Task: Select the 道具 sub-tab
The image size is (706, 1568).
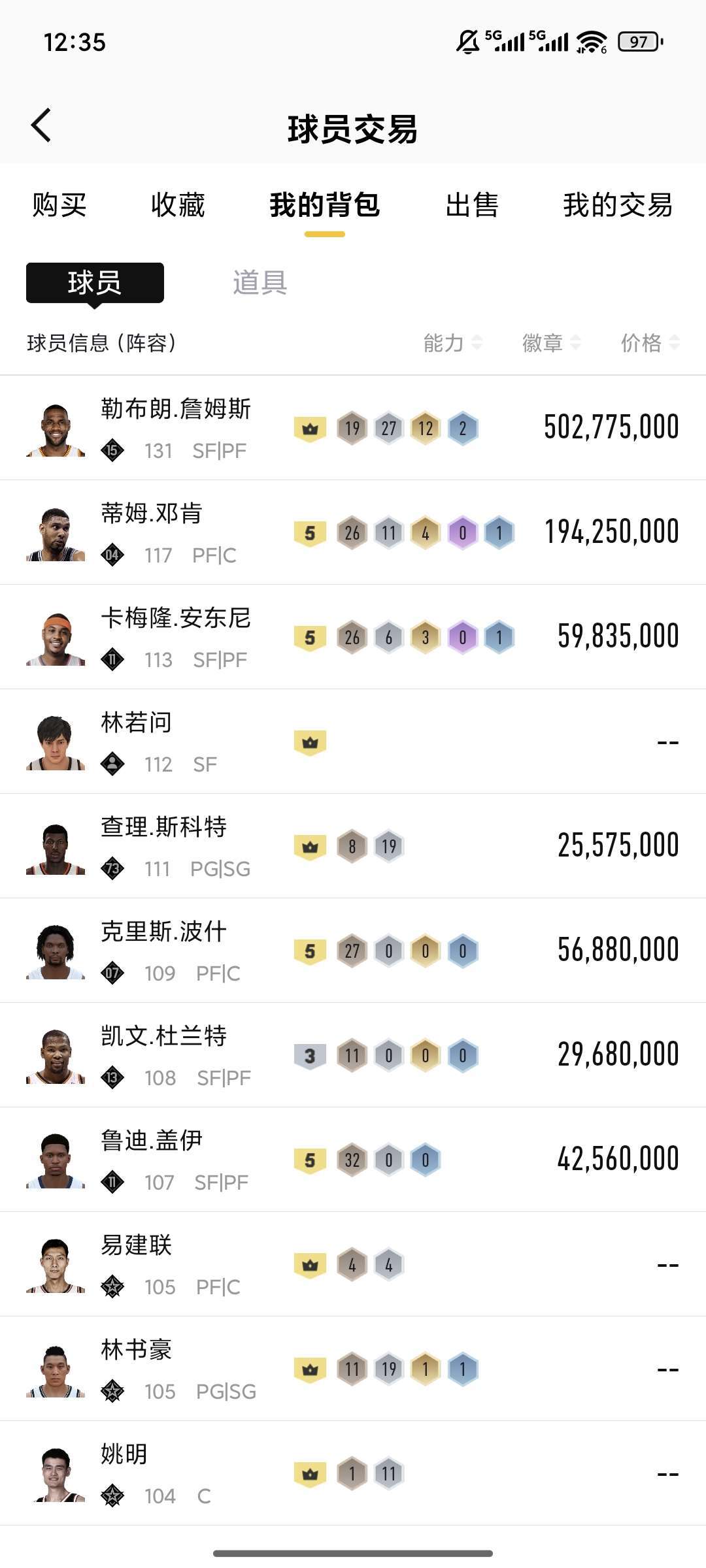Action: pos(260,283)
